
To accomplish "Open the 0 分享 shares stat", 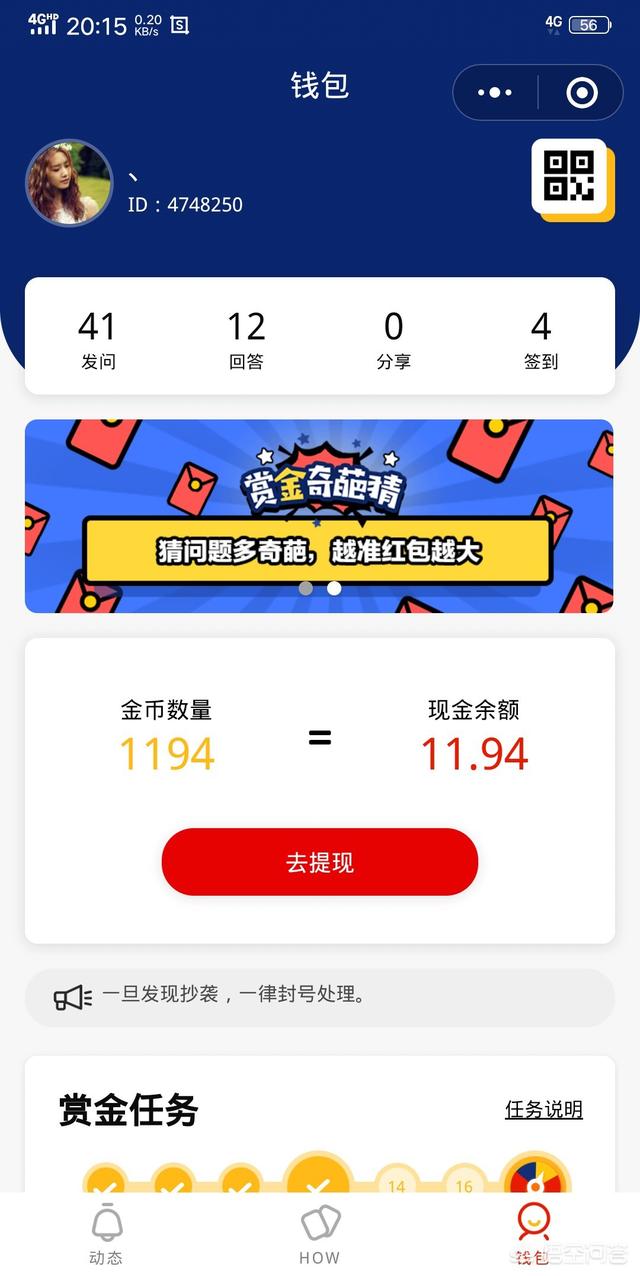I will pos(393,340).
